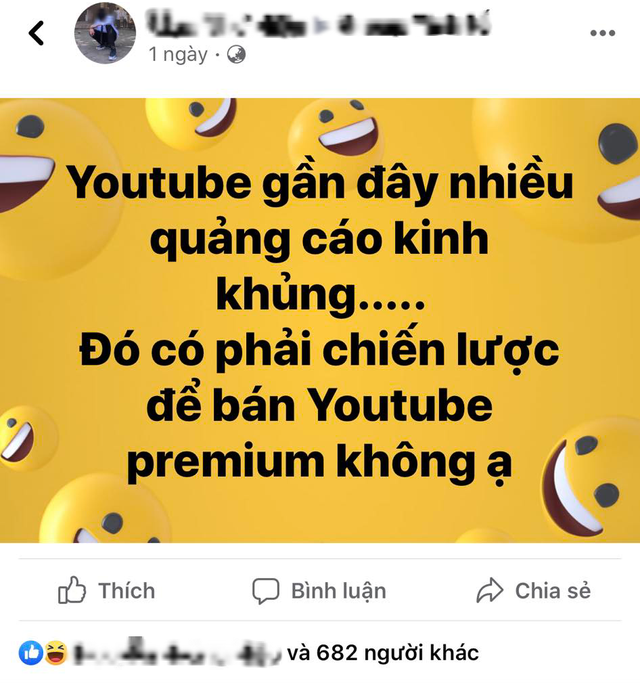Image resolution: width=640 pixels, height=683 pixels.
Task: Open the yellow YouTube ads post image
Action: [x=320, y=320]
